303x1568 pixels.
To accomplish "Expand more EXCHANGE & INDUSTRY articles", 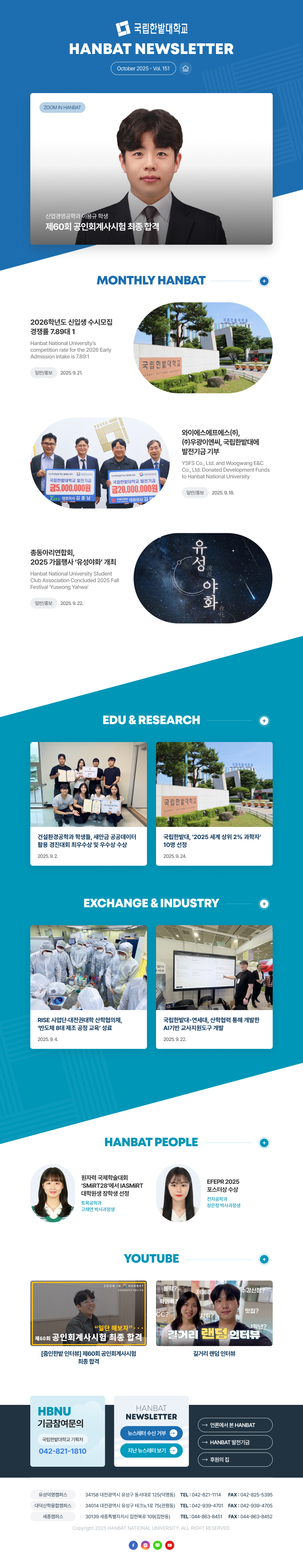I will tap(263, 904).
